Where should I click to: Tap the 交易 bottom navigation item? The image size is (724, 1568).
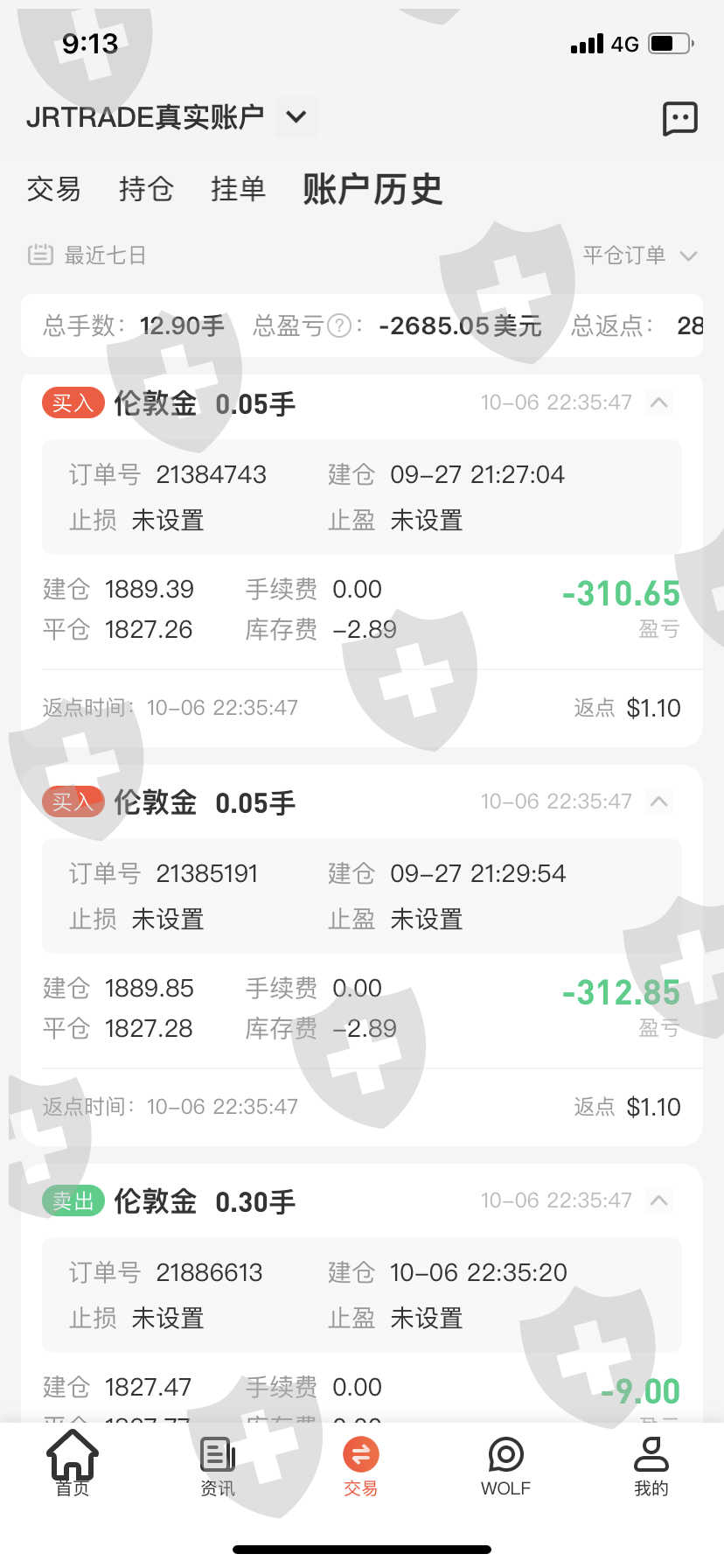click(361, 1465)
